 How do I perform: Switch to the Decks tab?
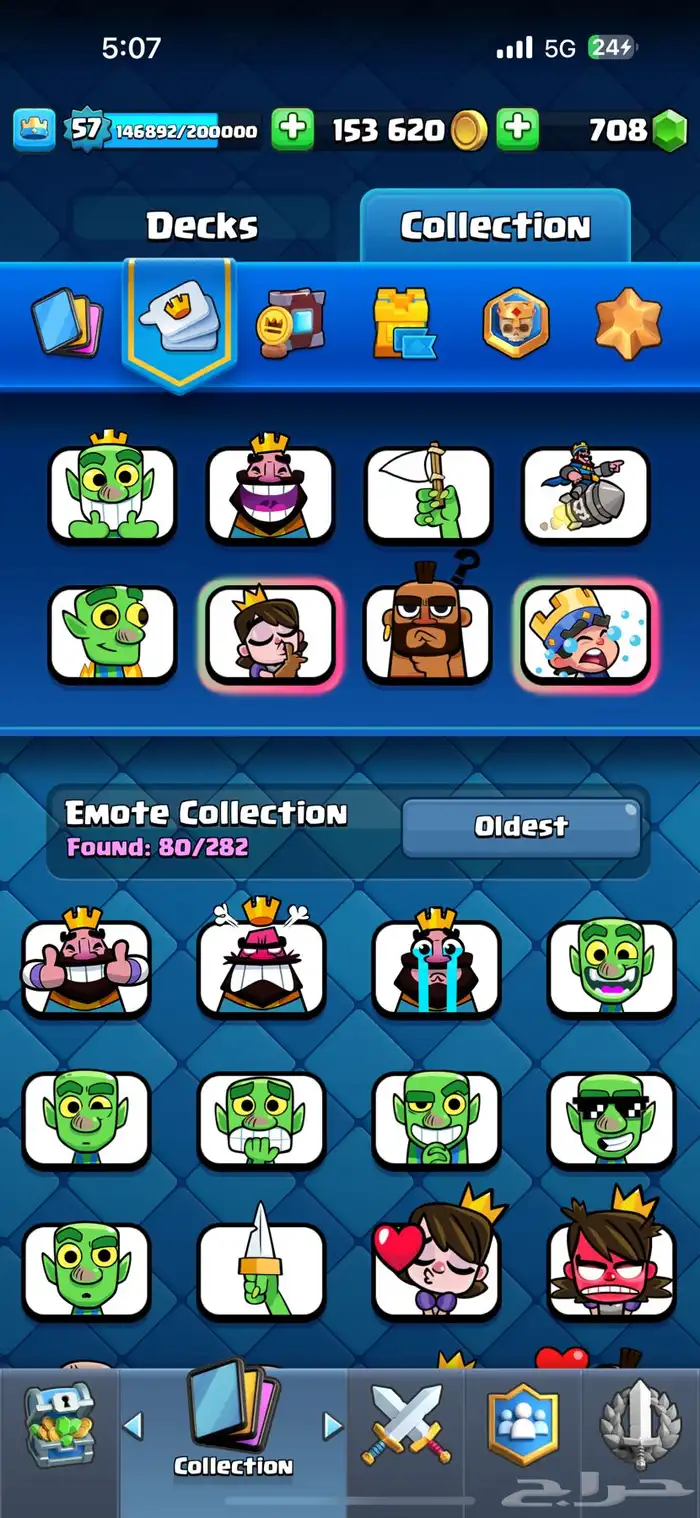202,226
